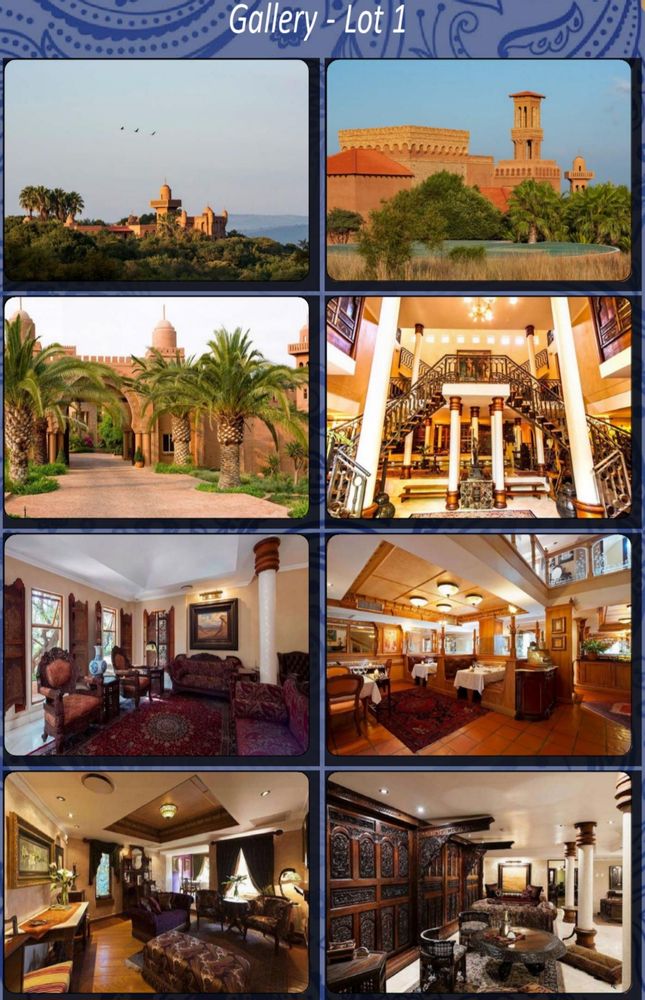Viewport: 645px width, 1000px height.
Task: Open the sitting room with wood floor photo
Action: (x=157, y=881)
